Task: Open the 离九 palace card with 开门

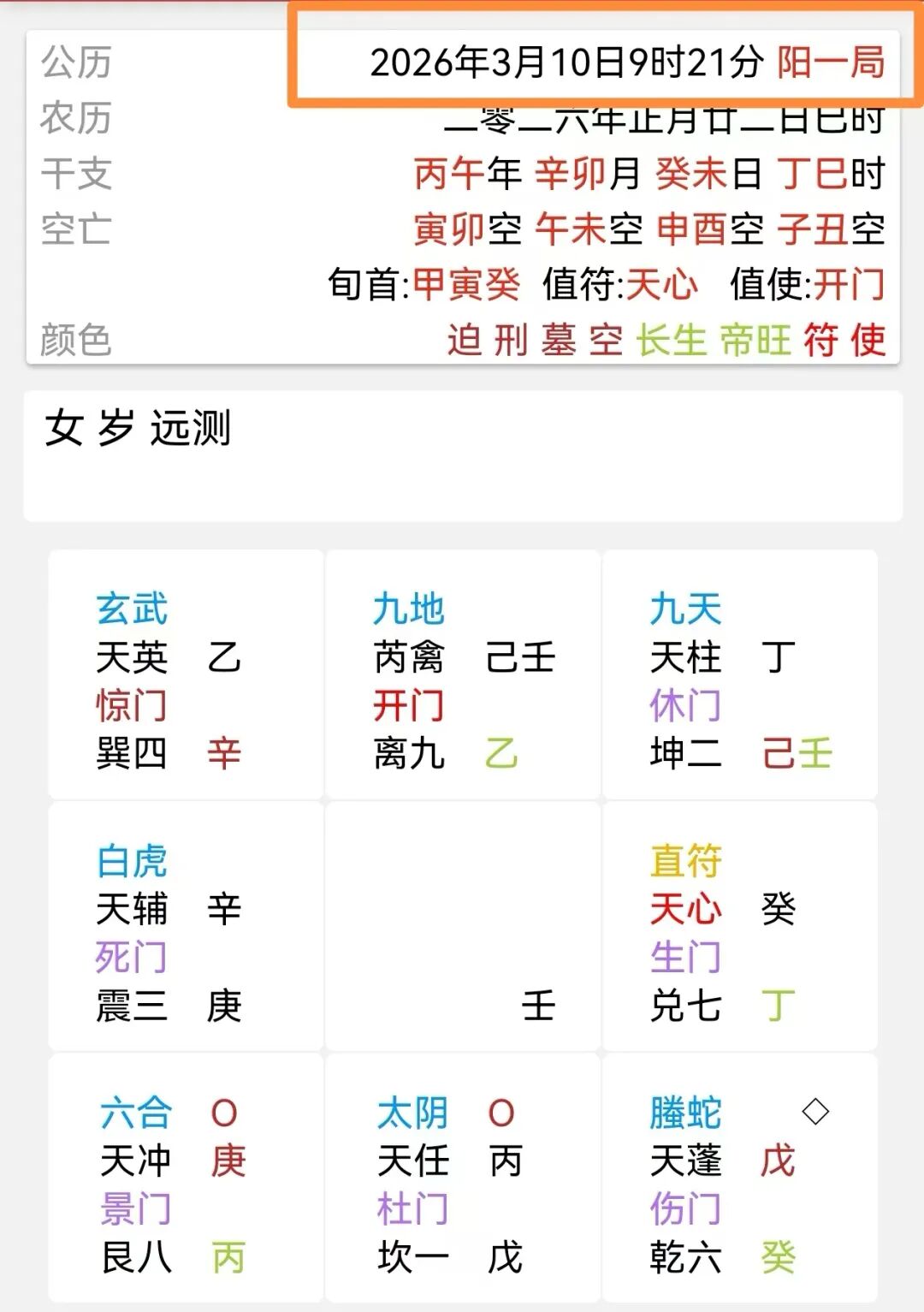Action: click(462, 676)
